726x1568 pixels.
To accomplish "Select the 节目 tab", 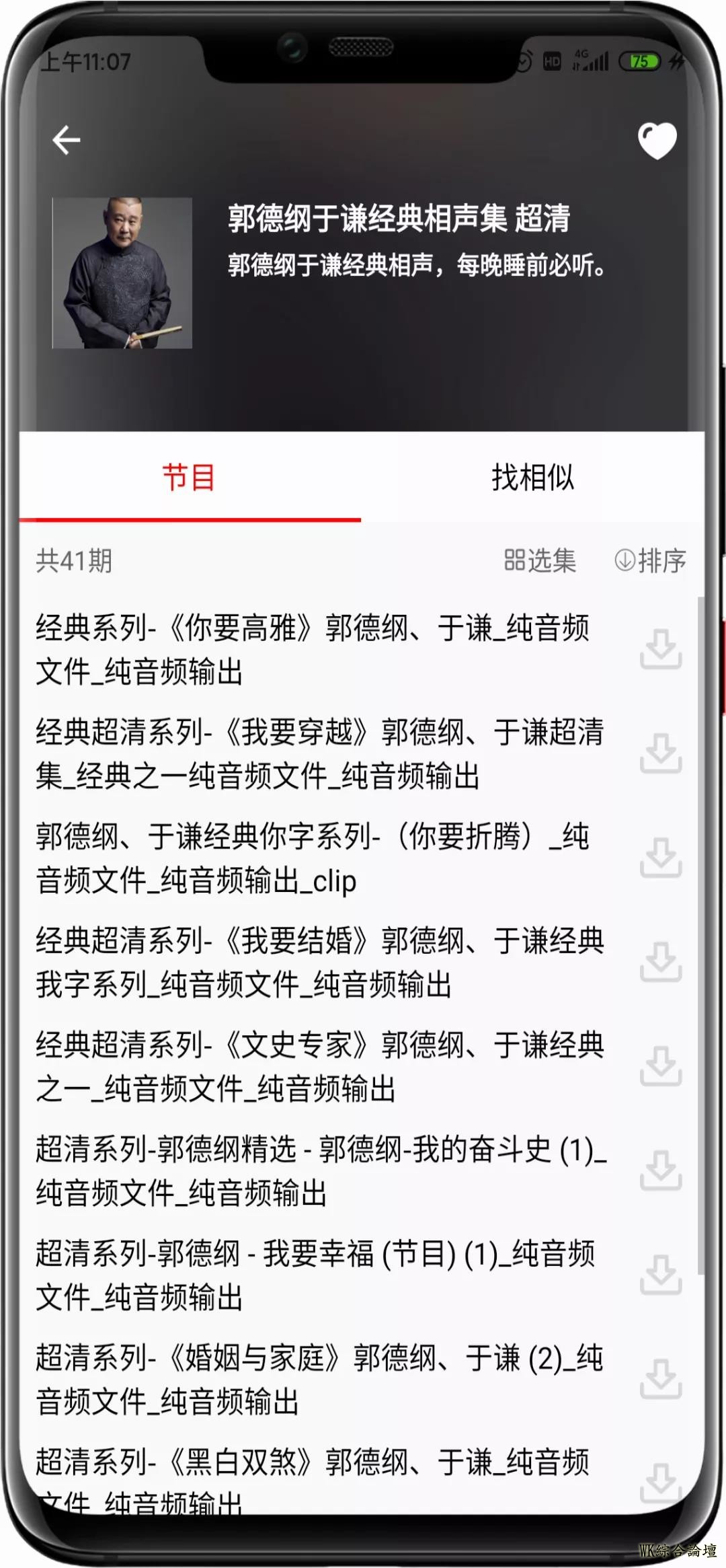I will click(x=189, y=478).
